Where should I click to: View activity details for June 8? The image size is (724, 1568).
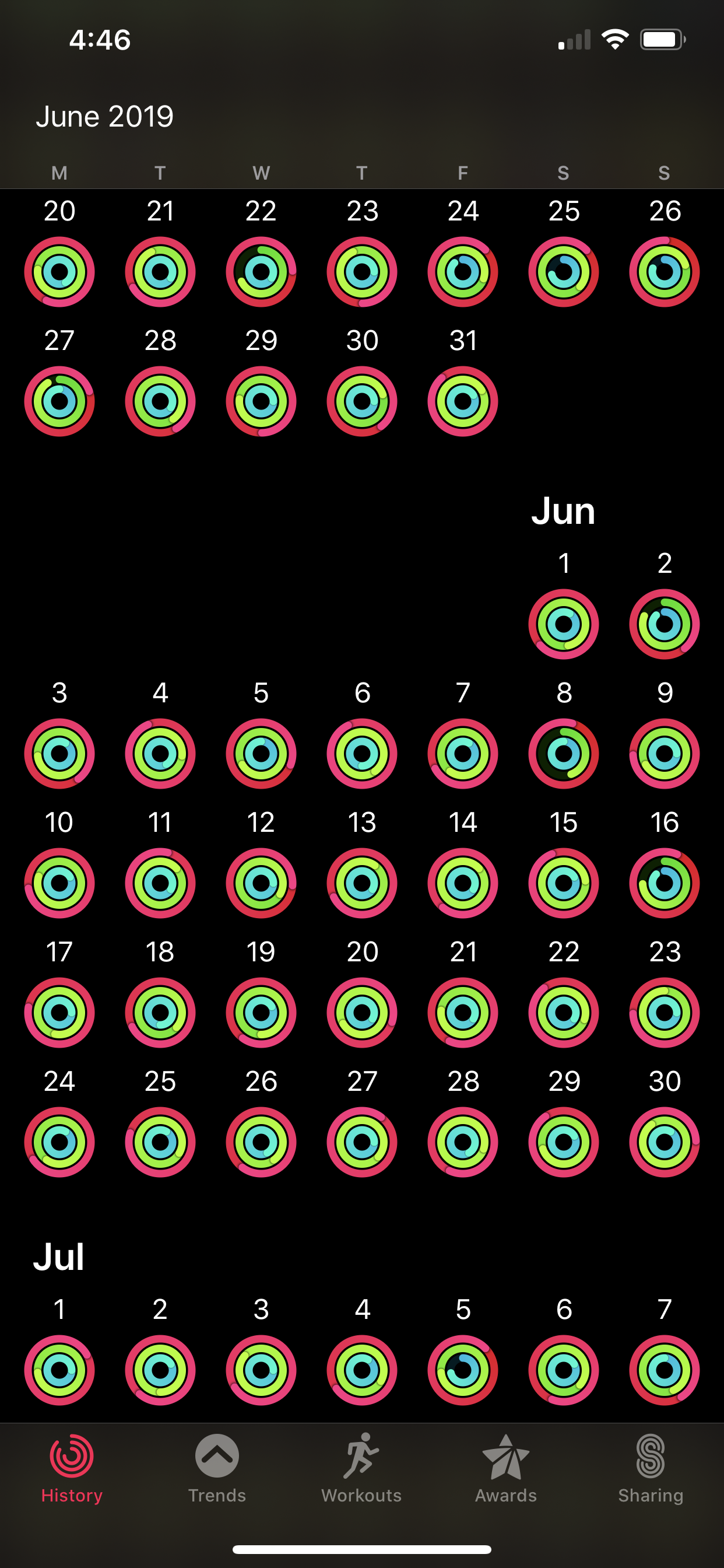pyautogui.click(x=563, y=754)
